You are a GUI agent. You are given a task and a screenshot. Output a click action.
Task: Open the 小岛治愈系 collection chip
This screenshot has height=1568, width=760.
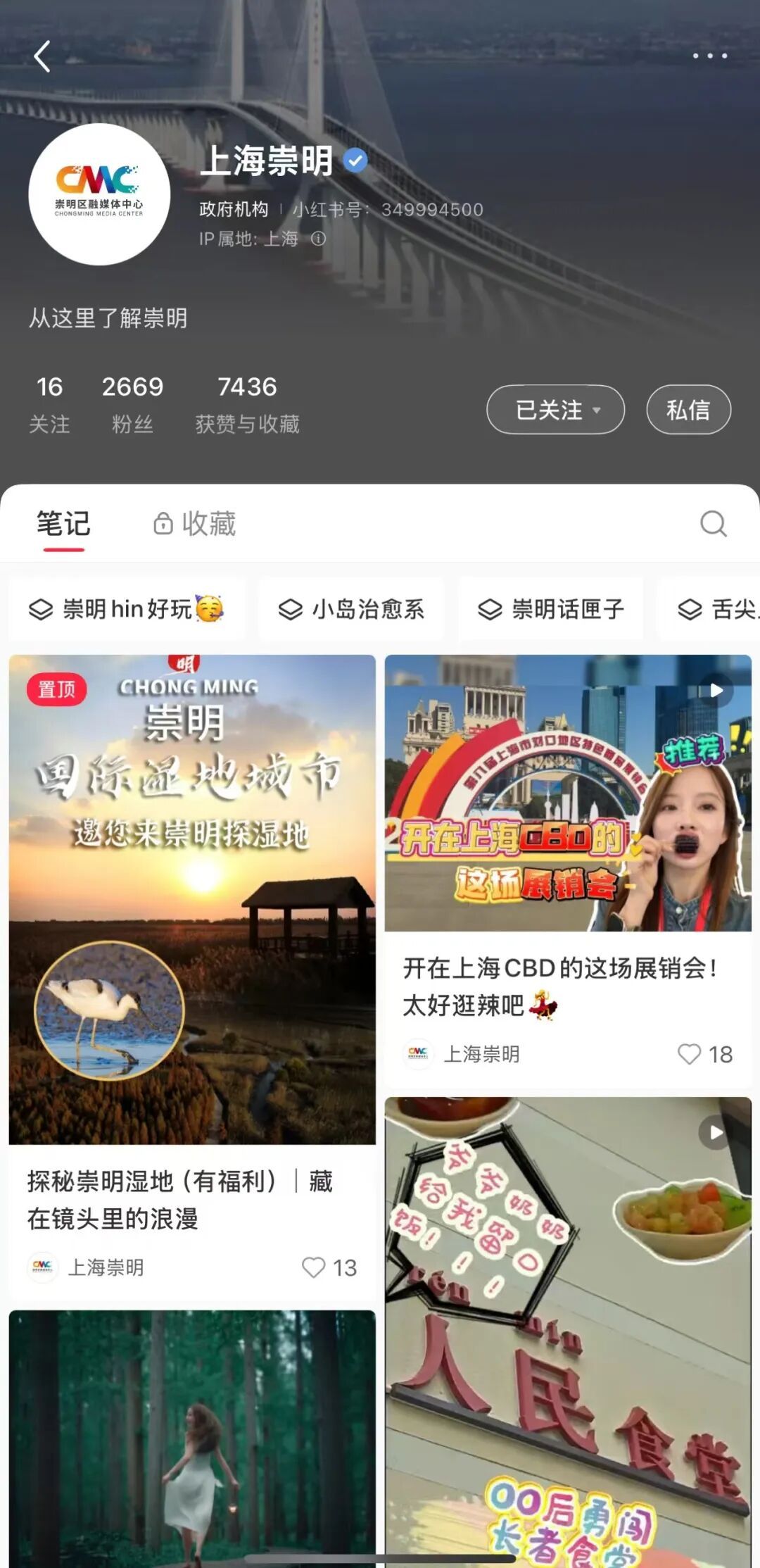pos(351,609)
